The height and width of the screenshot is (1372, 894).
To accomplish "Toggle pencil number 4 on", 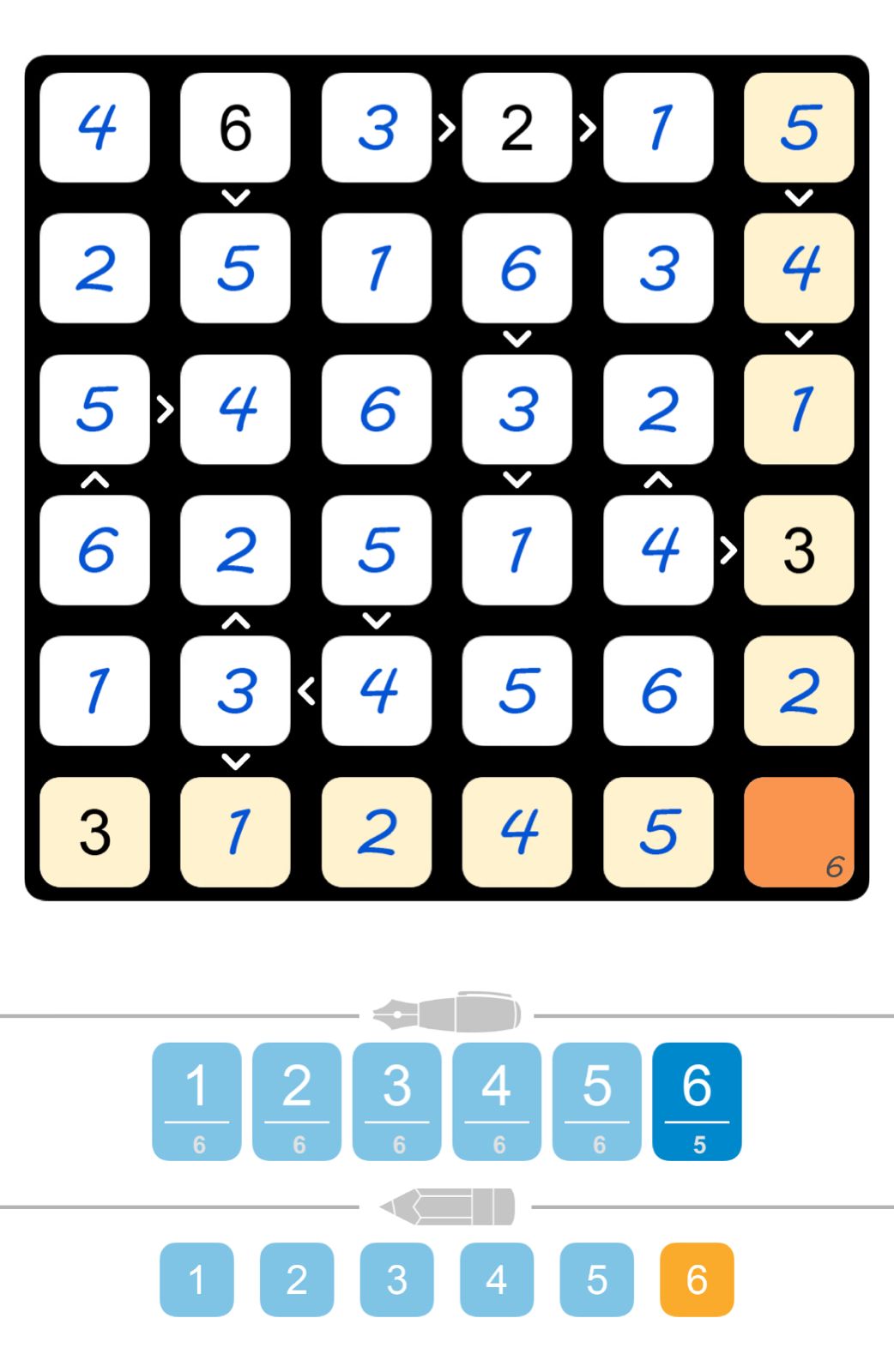I will pyautogui.click(x=496, y=1279).
